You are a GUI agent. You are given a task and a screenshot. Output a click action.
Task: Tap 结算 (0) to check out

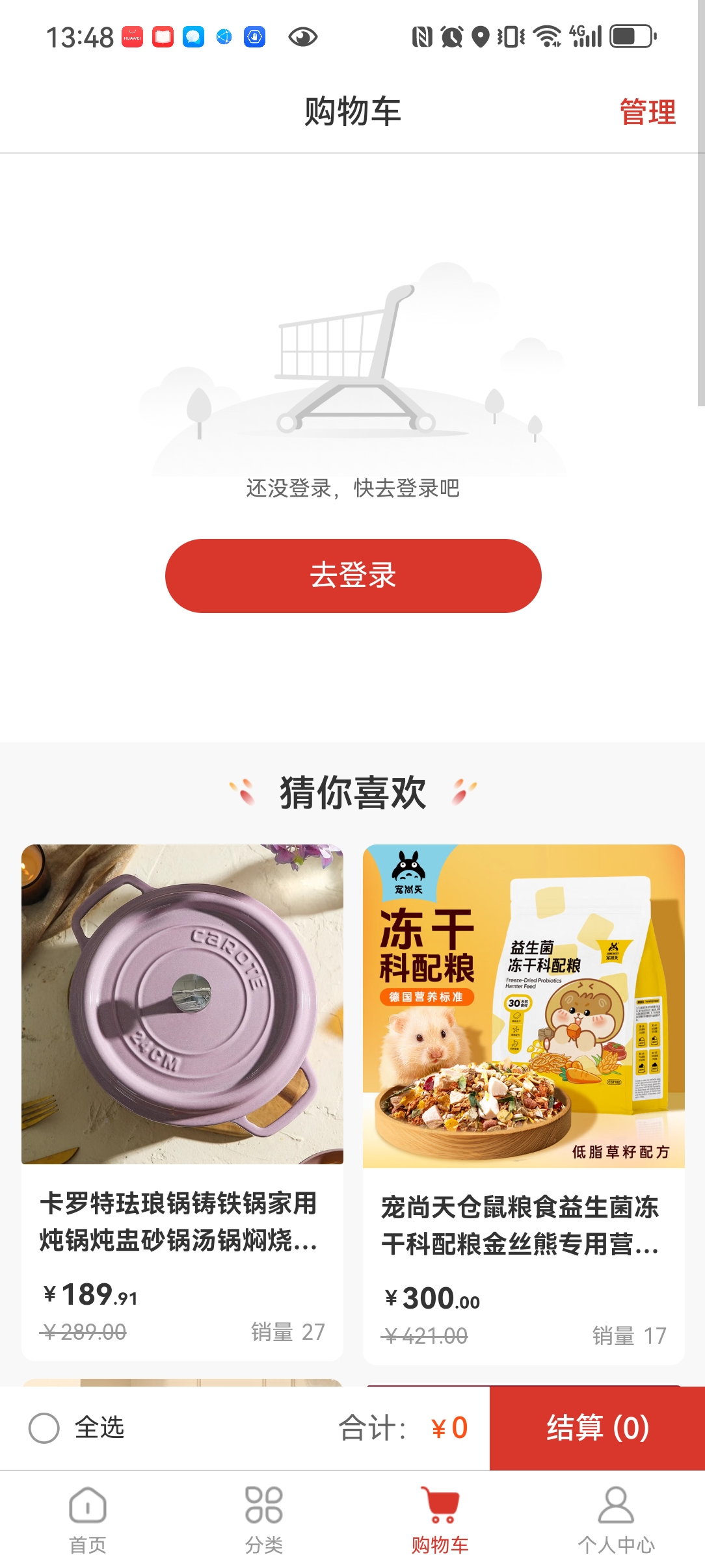point(597,1428)
